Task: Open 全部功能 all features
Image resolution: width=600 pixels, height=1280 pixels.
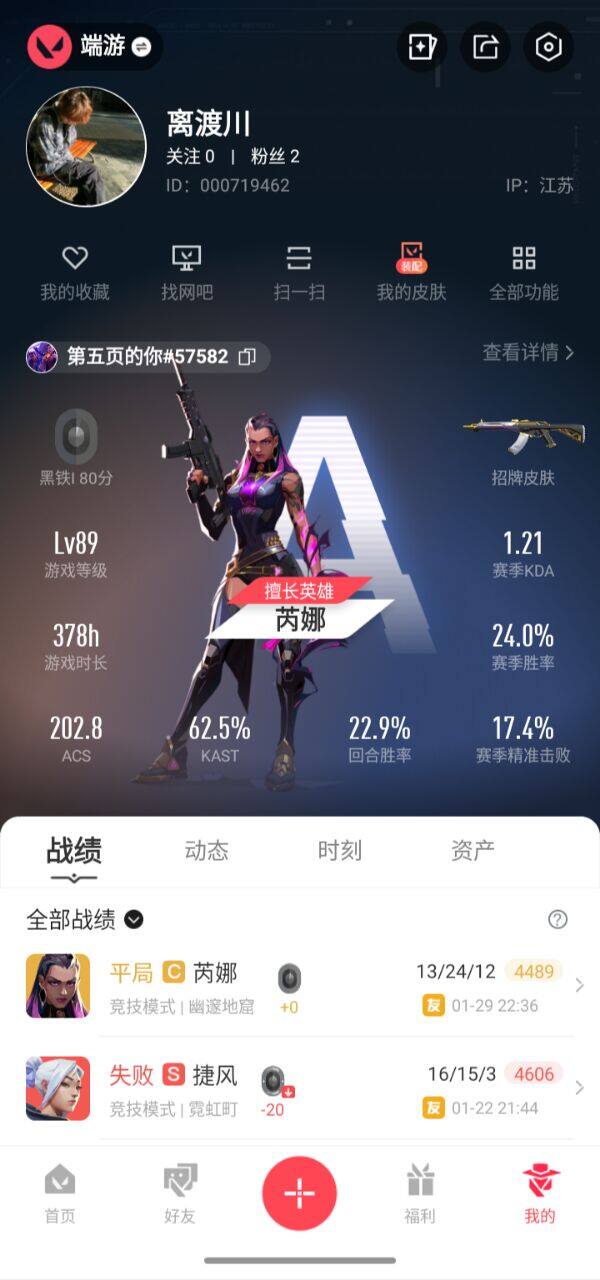Action: [x=523, y=272]
